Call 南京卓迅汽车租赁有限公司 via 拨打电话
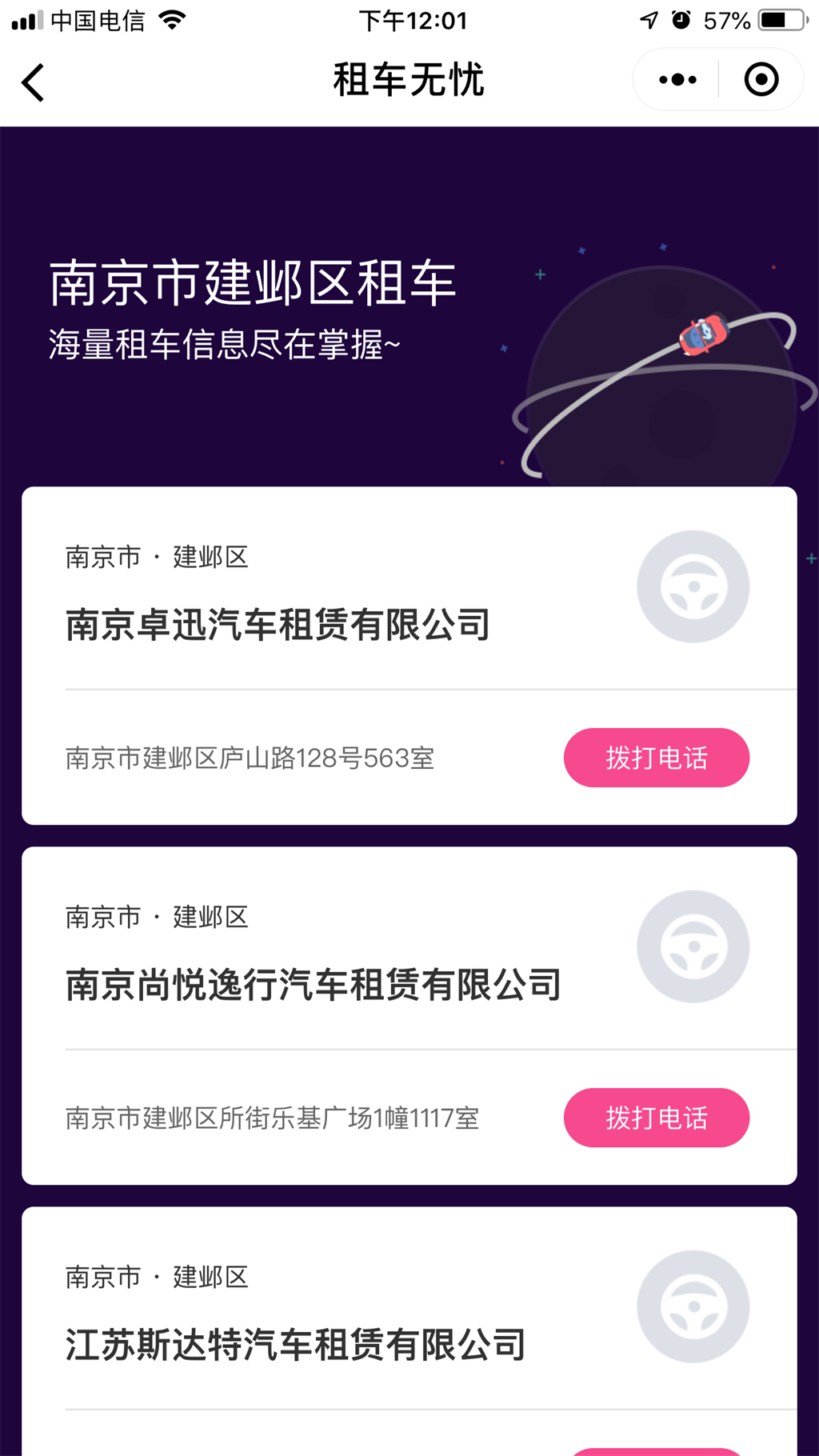 [x=656, y=758]
